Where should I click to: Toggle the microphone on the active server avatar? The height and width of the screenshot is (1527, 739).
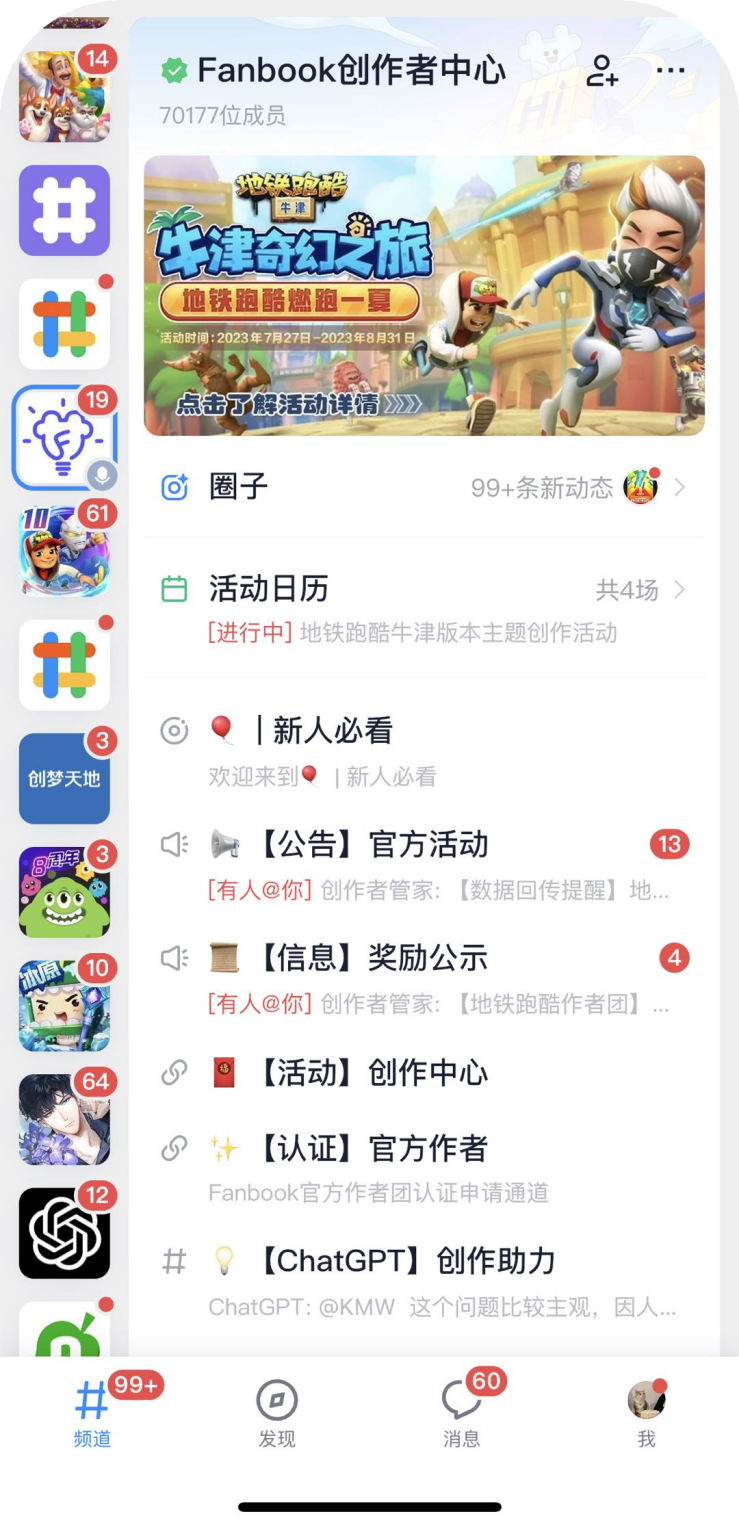pos(100,475)
